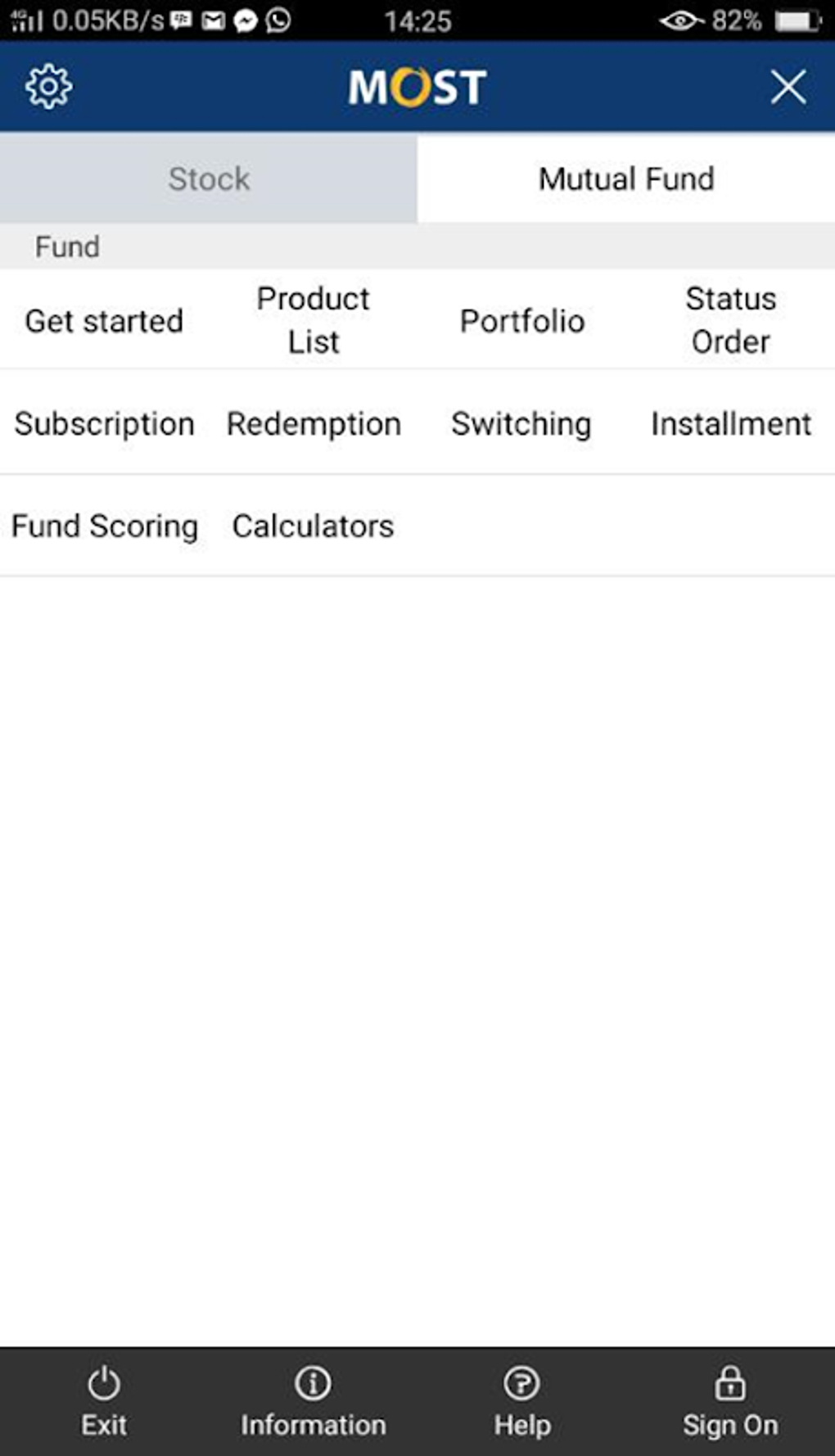The width and height of the screenshot is (835, 1456).
Task: Launch Calculators
Action: [314, 526]
